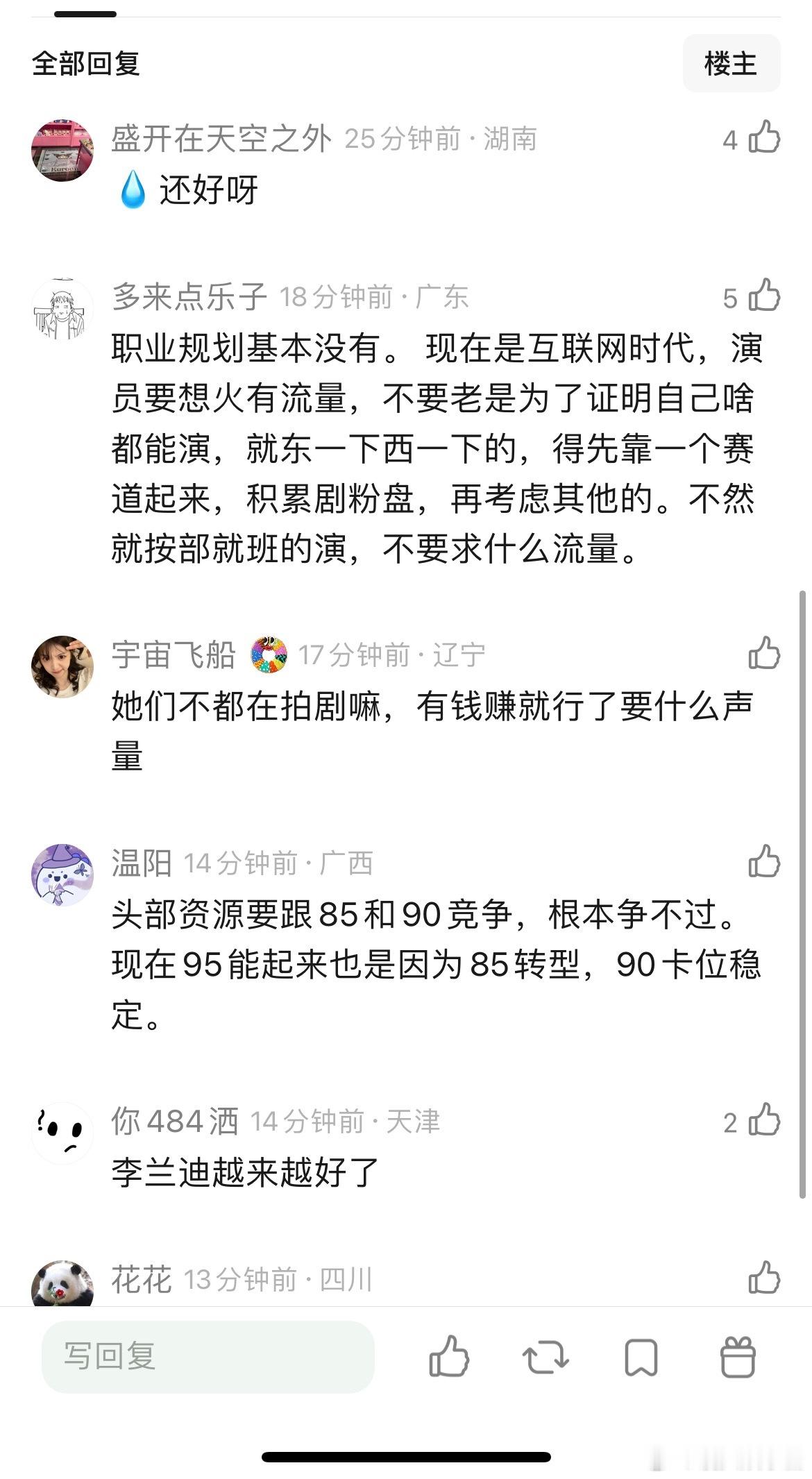Toggle the 楼主 filter to show author replies
This screenshot has height=1479, width=812.
731,63
